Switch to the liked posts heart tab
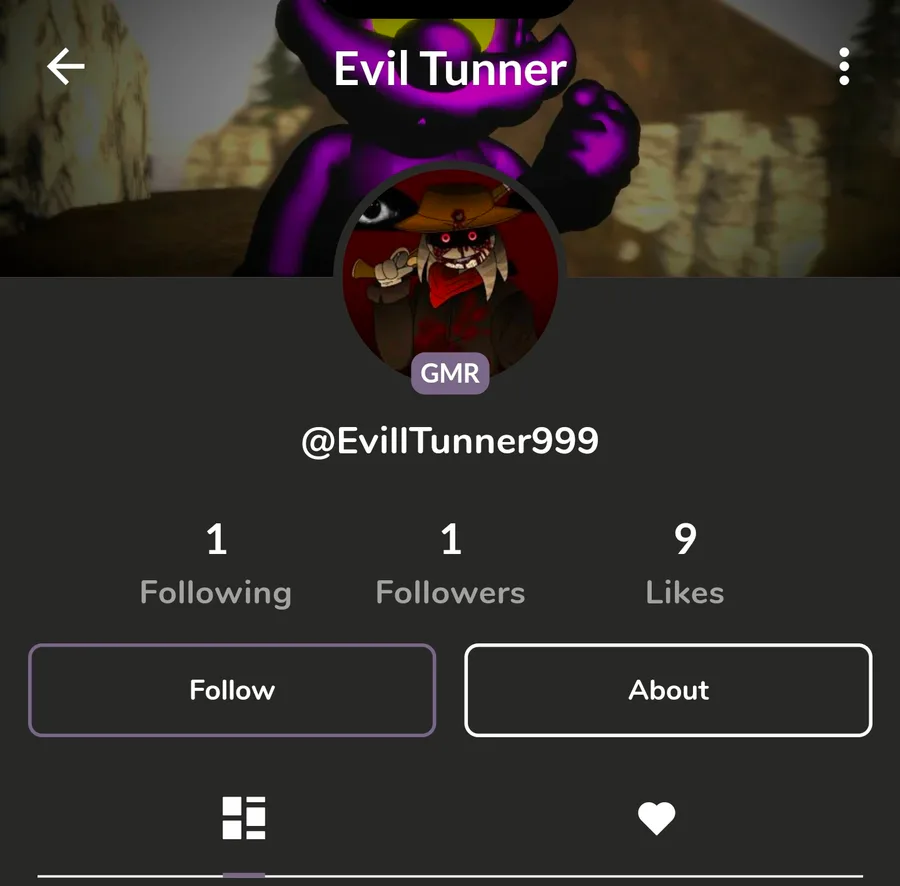The image size is (900, 886). [x=657, y=818]
